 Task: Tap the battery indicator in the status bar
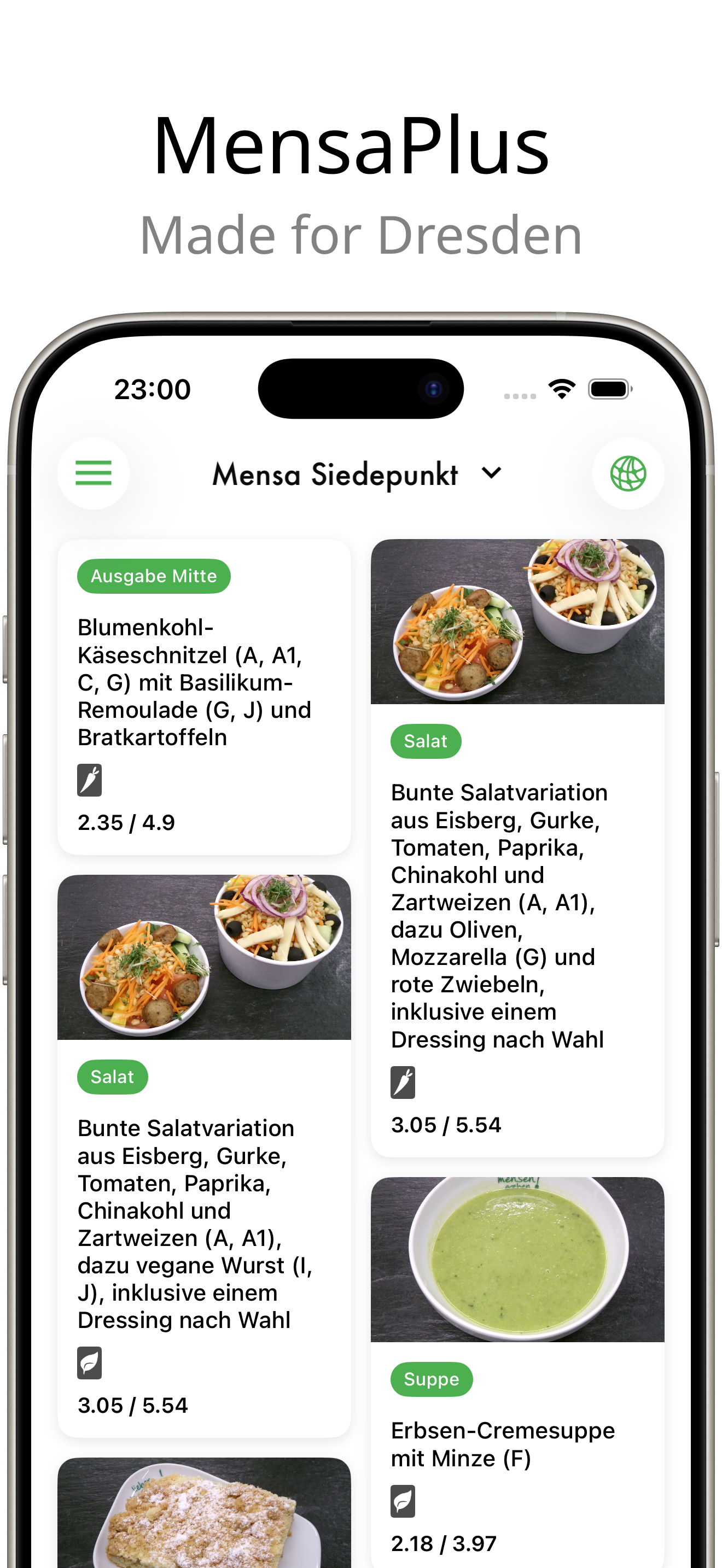pyautogui.click(x=608, y=388)
